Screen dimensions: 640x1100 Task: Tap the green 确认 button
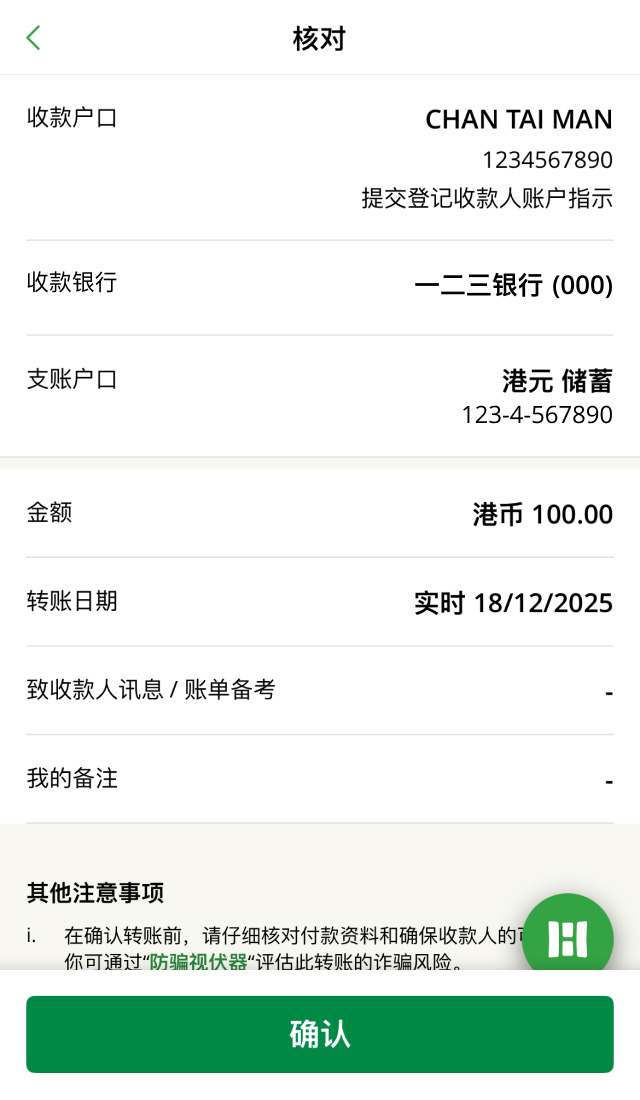(x=320, y=1034)
